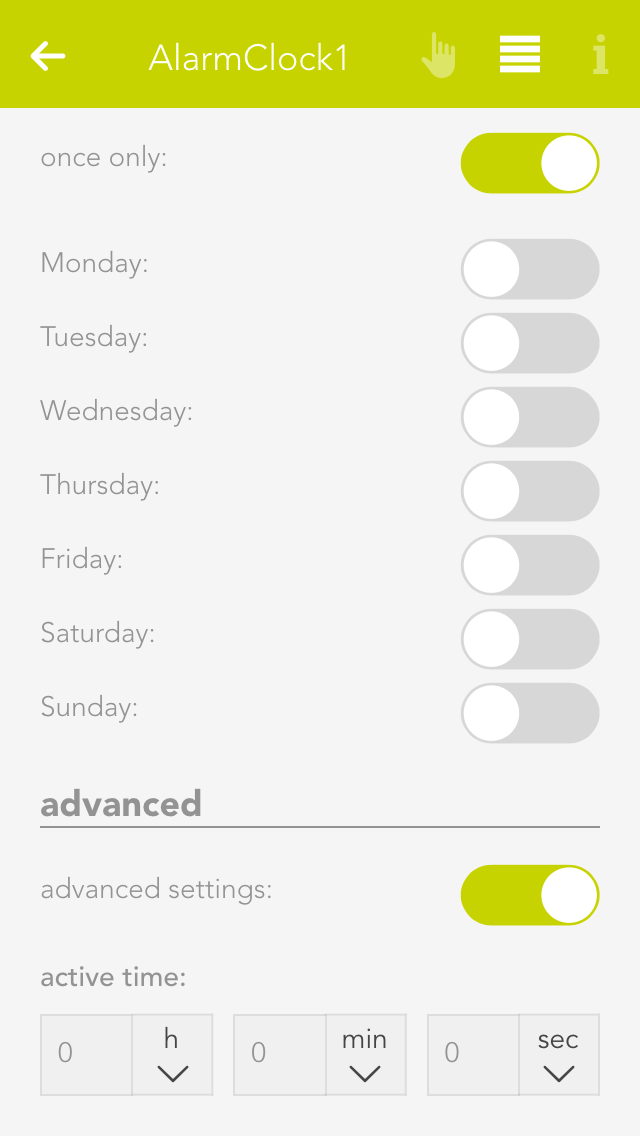Activate the Friday toggle

click(x=530, y=565)
